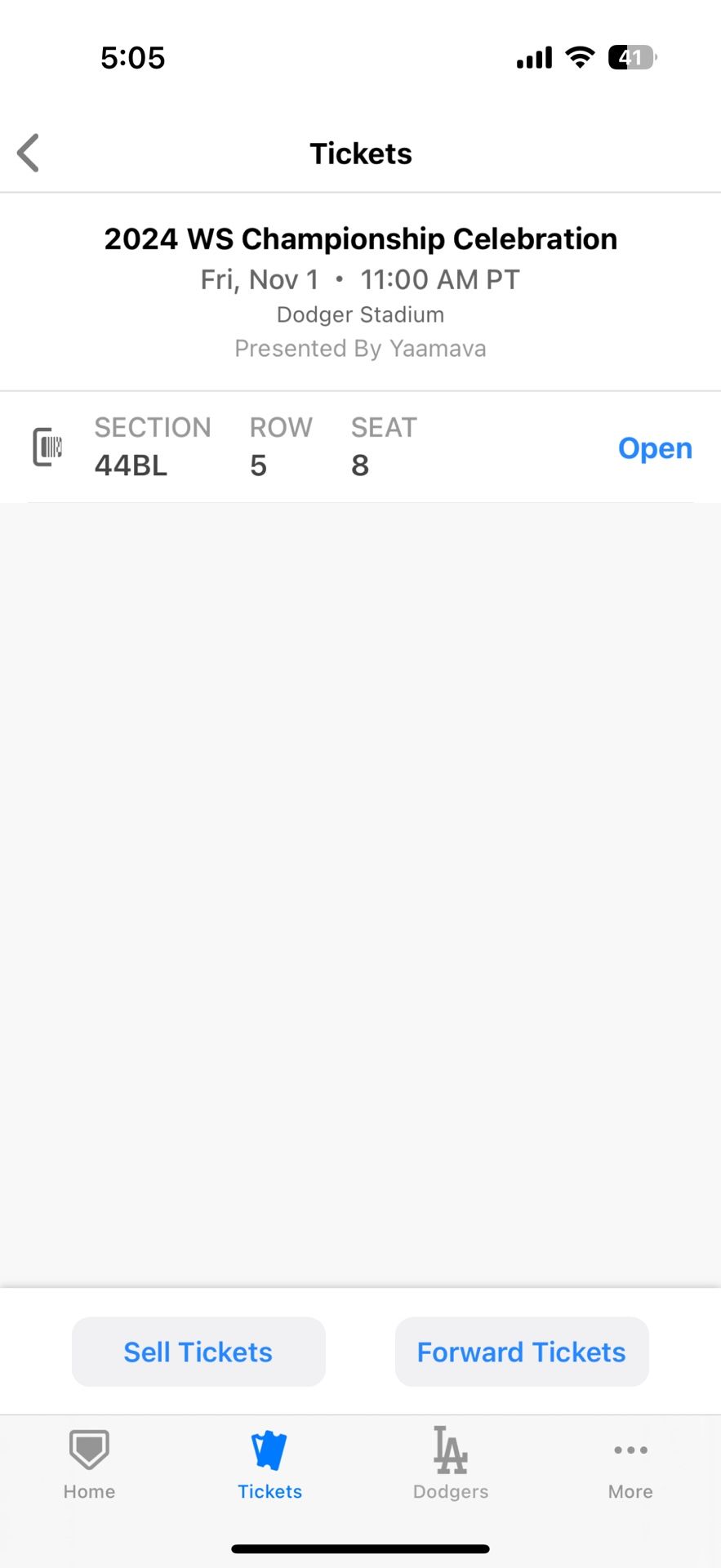Tap the Wi-Fi status icon
Screen dimensions: 721x1568
tap(579, 56)
